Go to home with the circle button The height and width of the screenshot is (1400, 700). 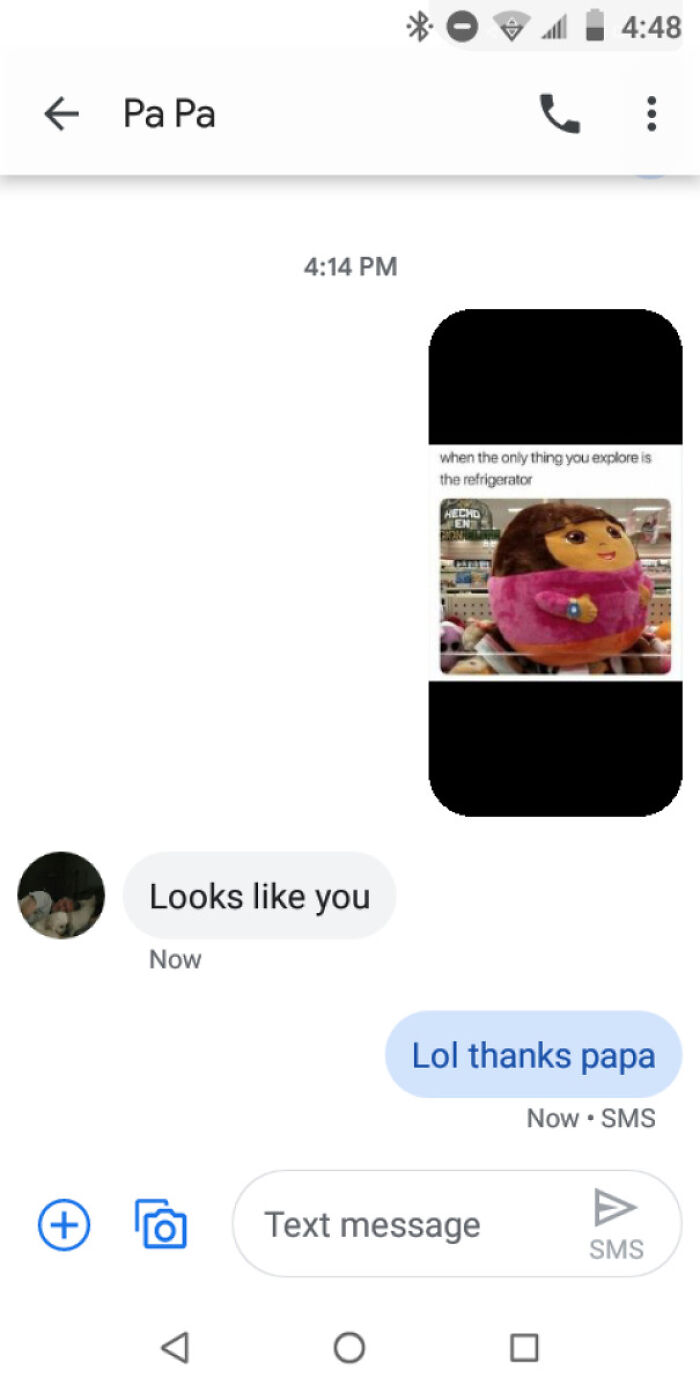[349, 1347]
